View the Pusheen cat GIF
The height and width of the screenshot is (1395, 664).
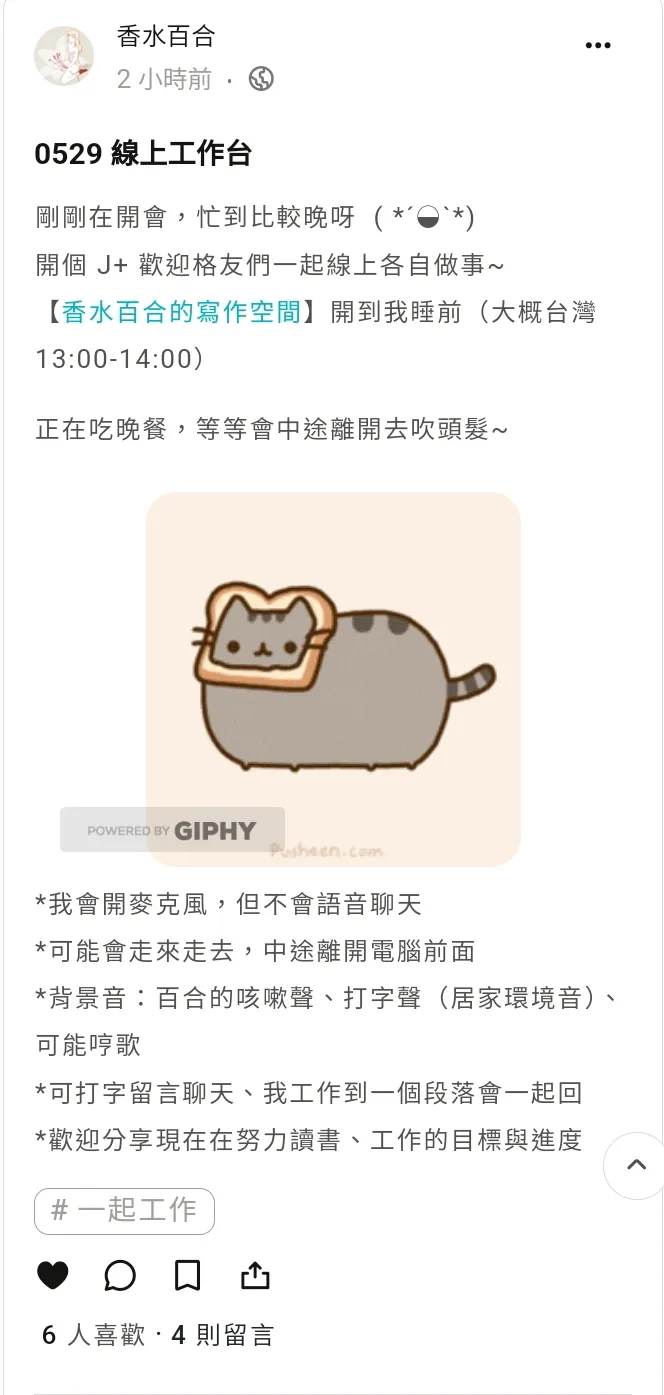pos(333,678)
